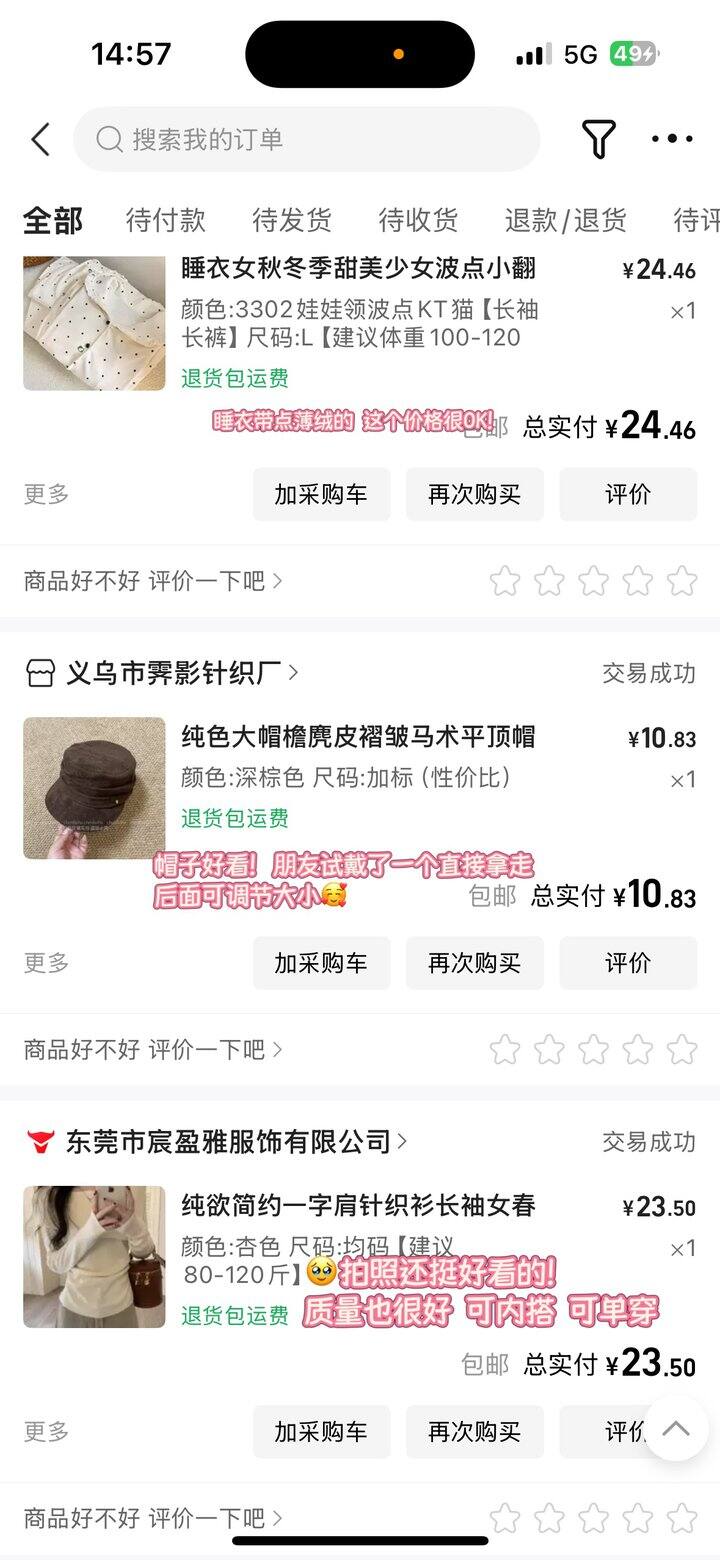Image resolution: width=720 pixels, height=1560 pixels.
Task: Switch to the 待付款 tab
Action: point(165,220)
